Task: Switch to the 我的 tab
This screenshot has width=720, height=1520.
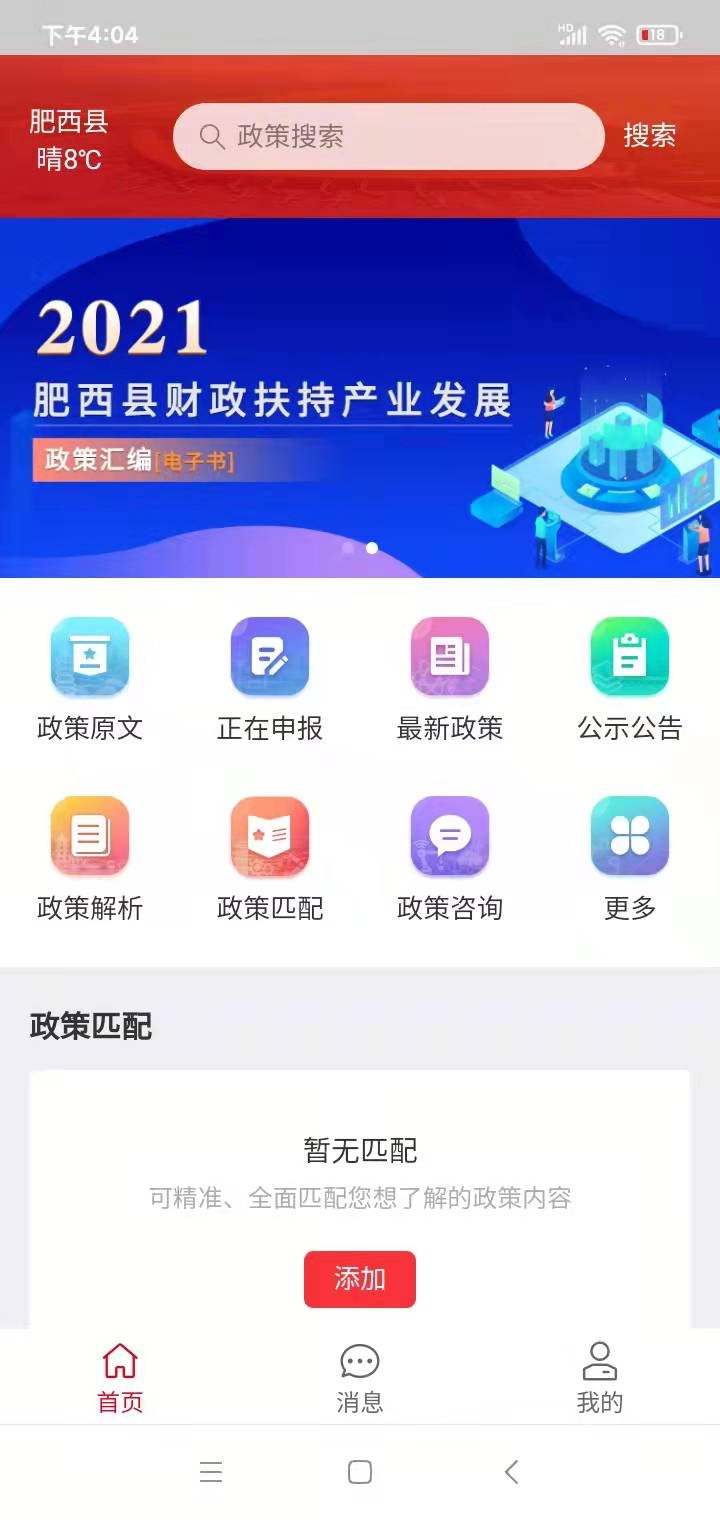Action: [600, 1378]
